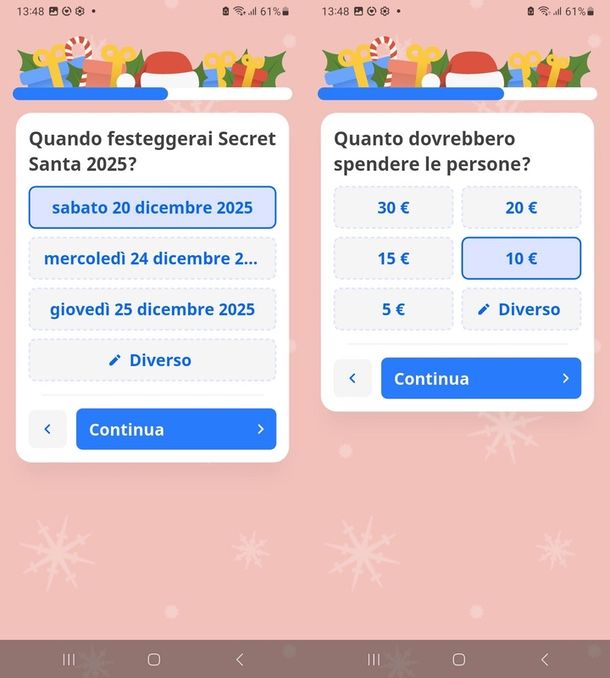Viewport: 610px width, 678px height.
Task: Go back from the budget question
Action: tap(352, 378)
